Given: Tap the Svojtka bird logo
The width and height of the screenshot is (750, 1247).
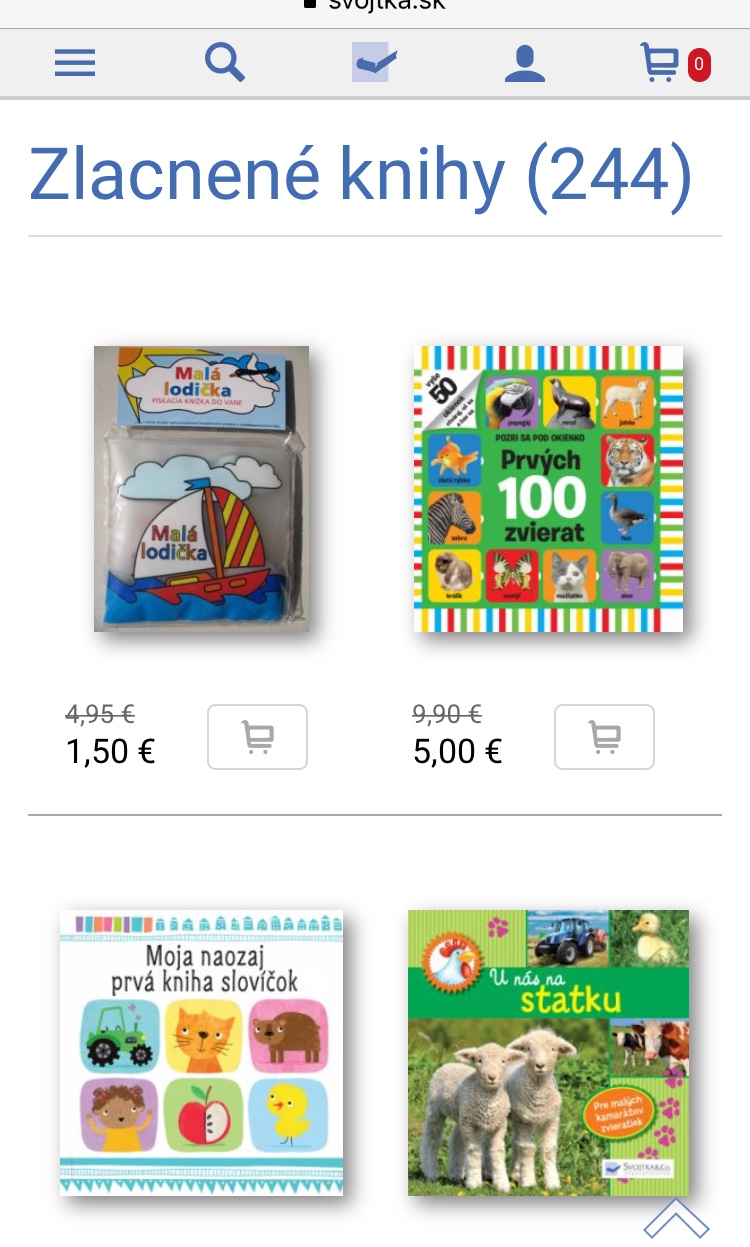Looking at the screenshot, I should pyautogui.click(x=375, y=64).
